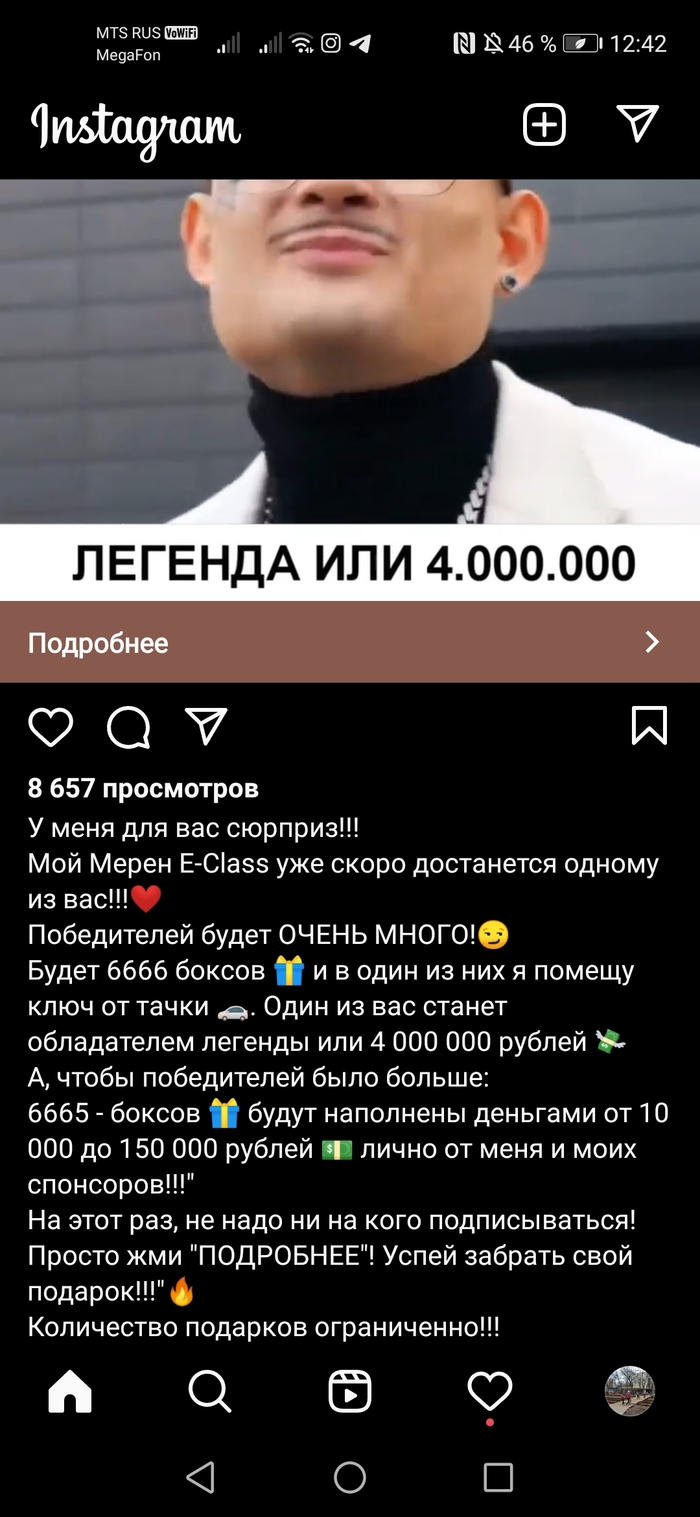Open the ЛЕГЕНДА ИЛИ 4.000.000 video post
The height and width of the screenshot is (1517, 700).
pyautogui.click(x=350, y=390)
